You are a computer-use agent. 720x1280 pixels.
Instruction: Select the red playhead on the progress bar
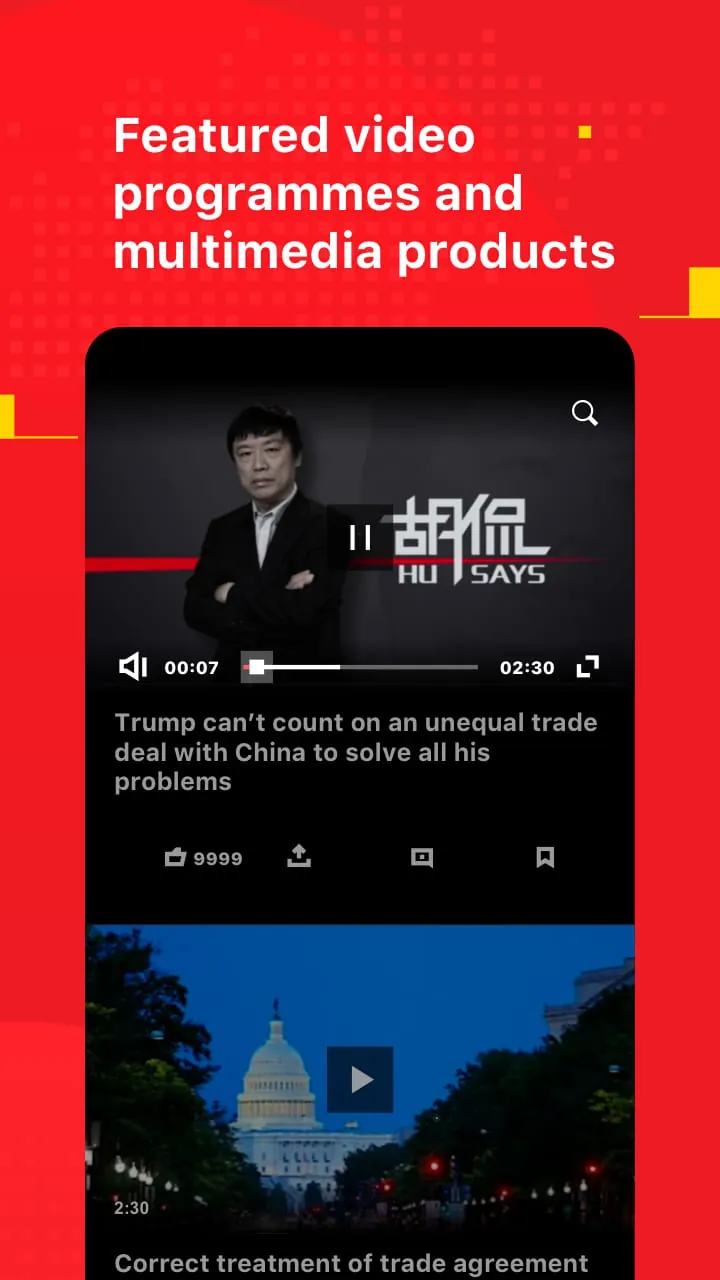coord(257,667)
